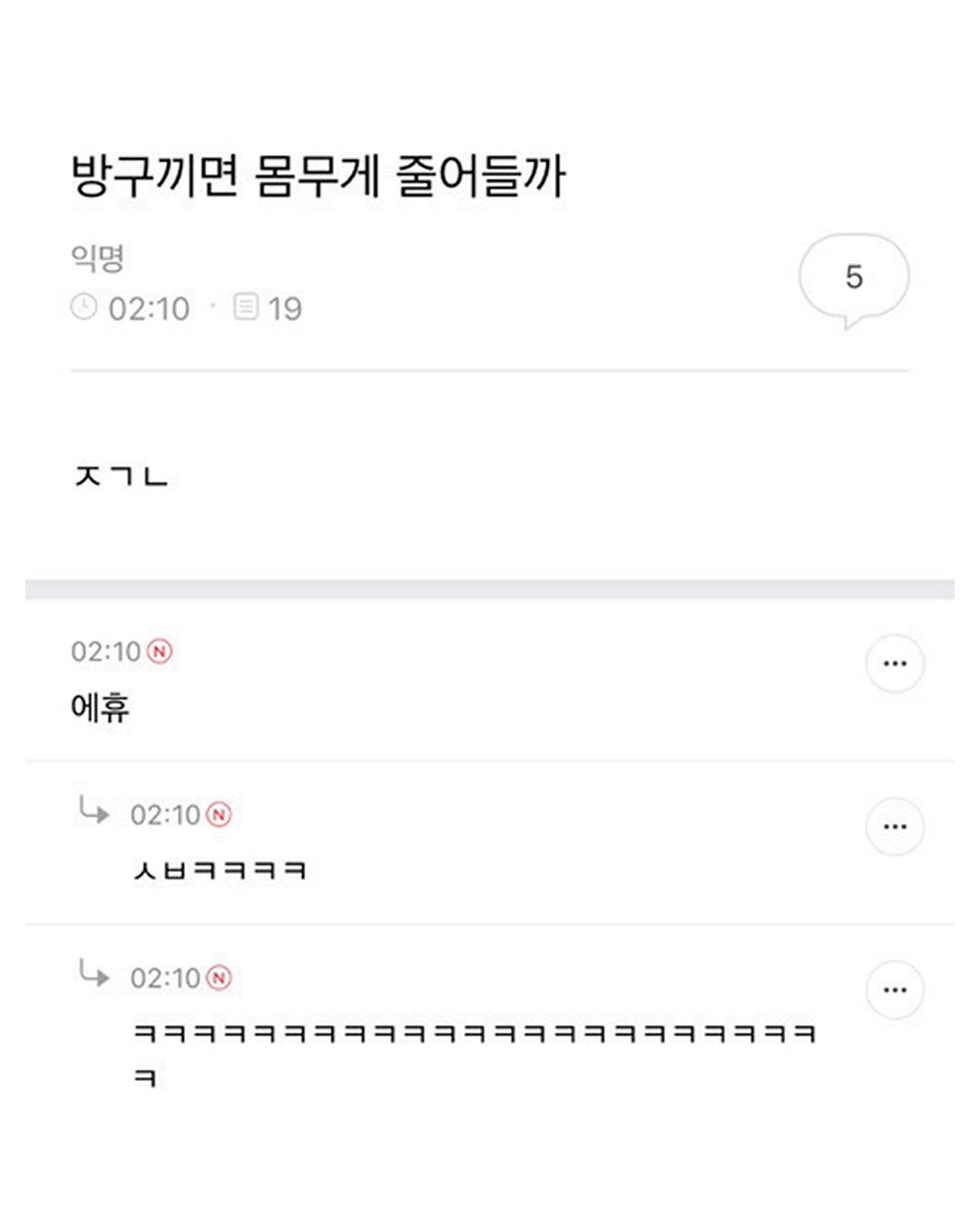Click the red N badge on the last reply

click(x=217, y=978)
